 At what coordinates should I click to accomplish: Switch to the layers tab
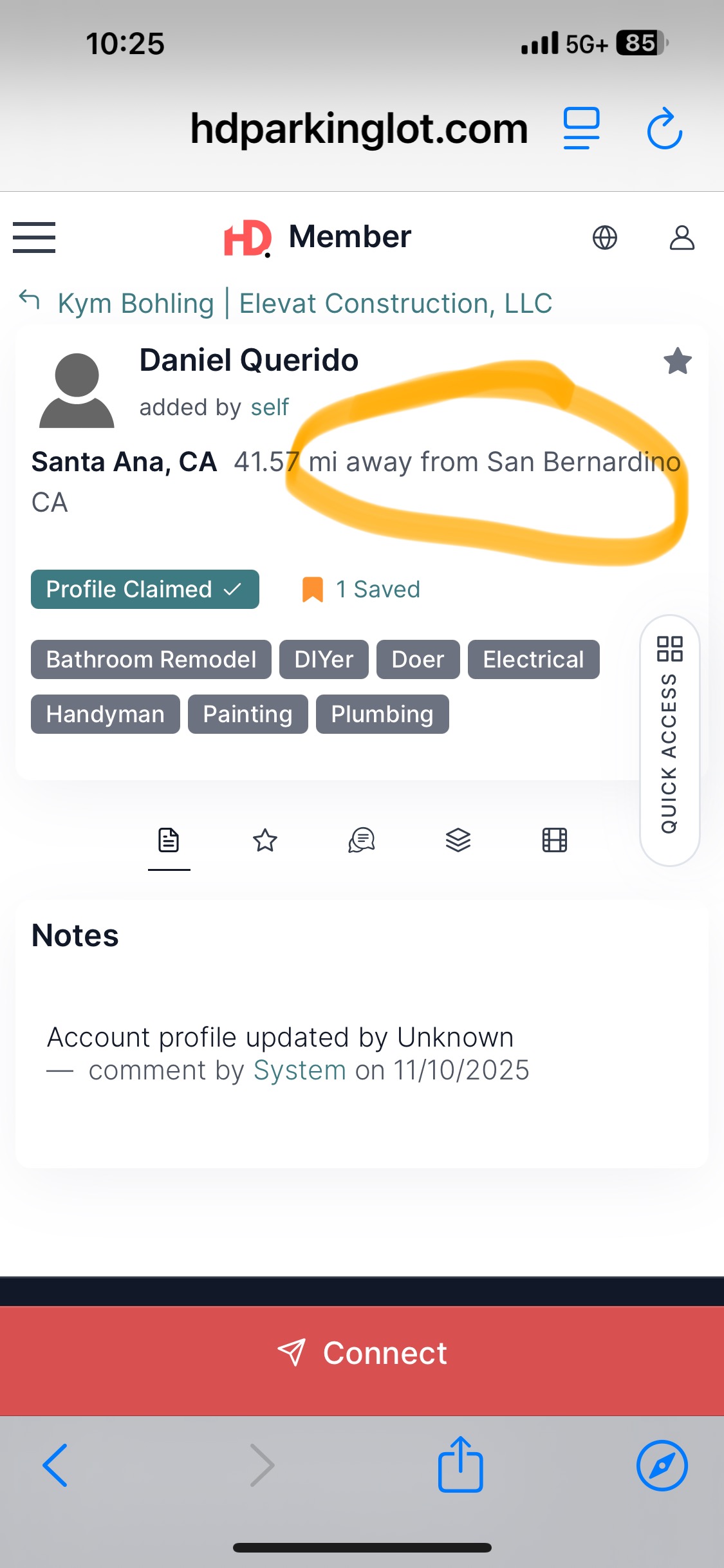tap(458, 841)
